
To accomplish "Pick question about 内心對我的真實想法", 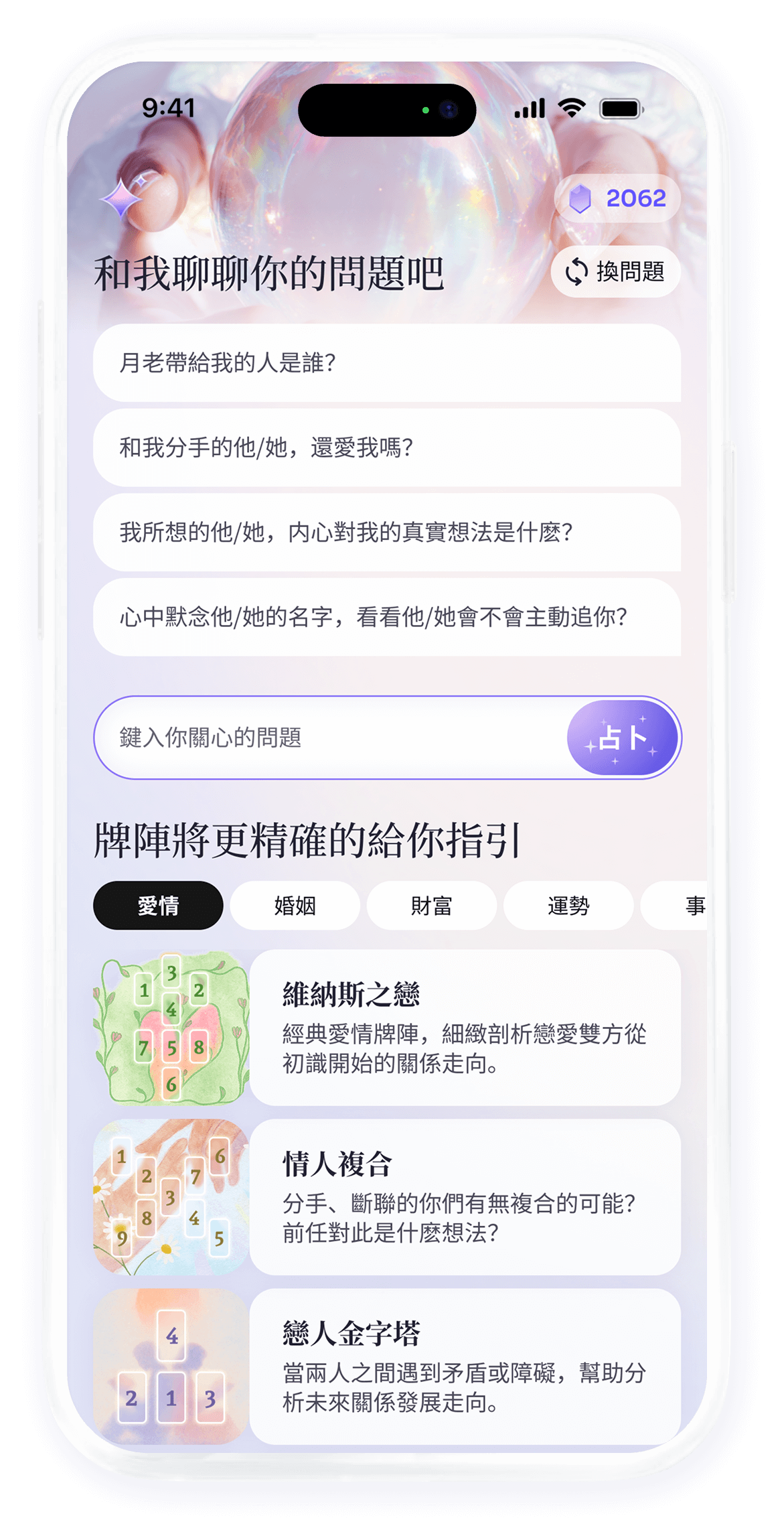I will coord(386,533).
